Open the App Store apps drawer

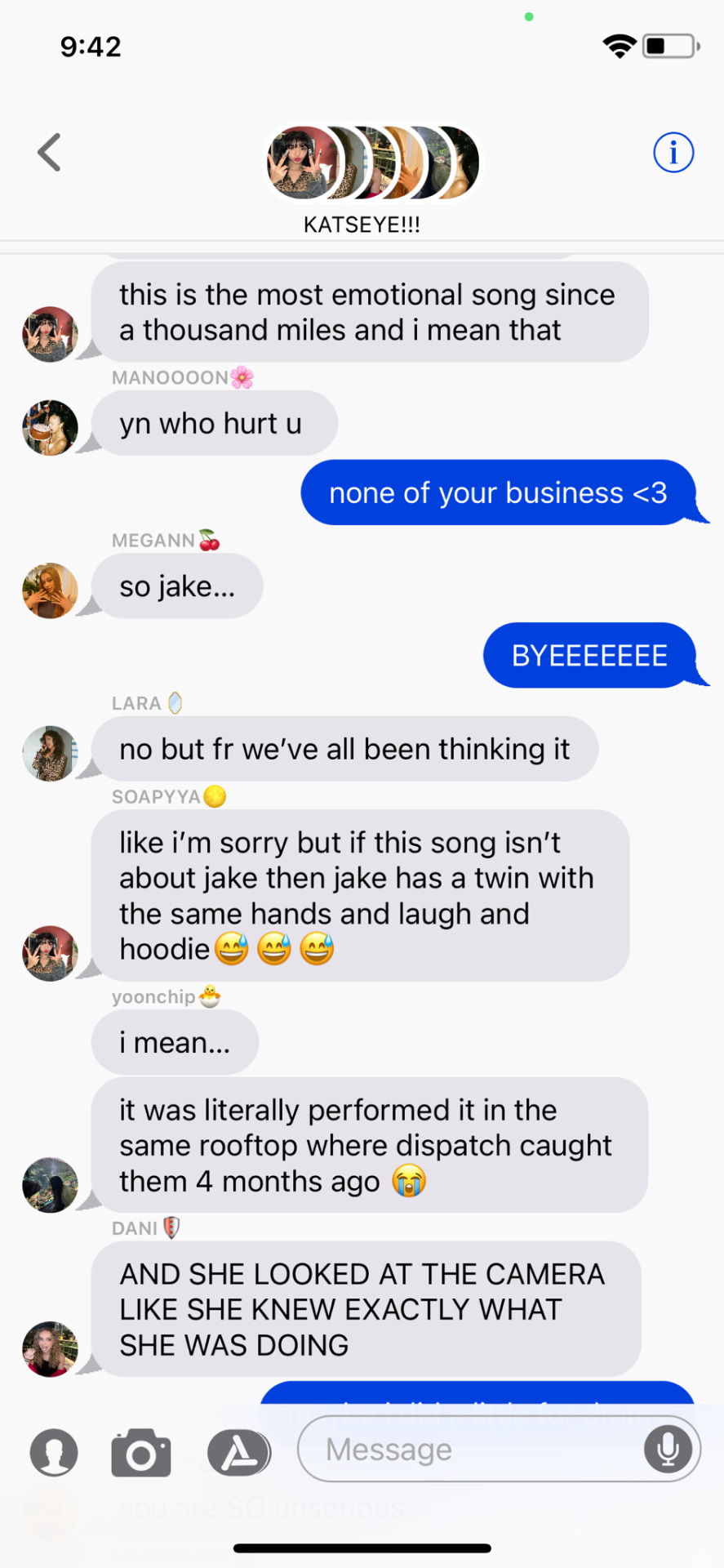click(238, 1452)
